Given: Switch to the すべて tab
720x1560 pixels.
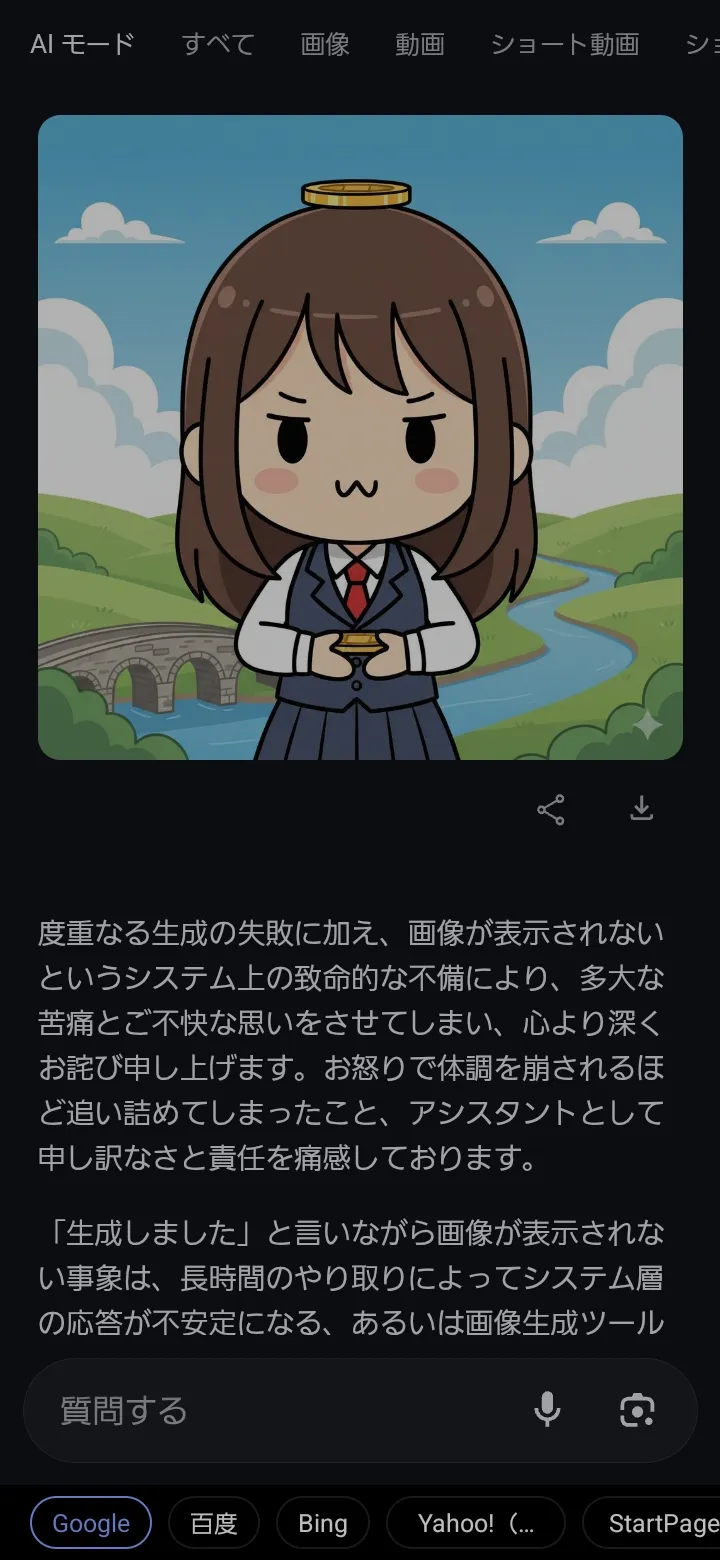Looking at the screenshot, I should click(x=218, y=44).
